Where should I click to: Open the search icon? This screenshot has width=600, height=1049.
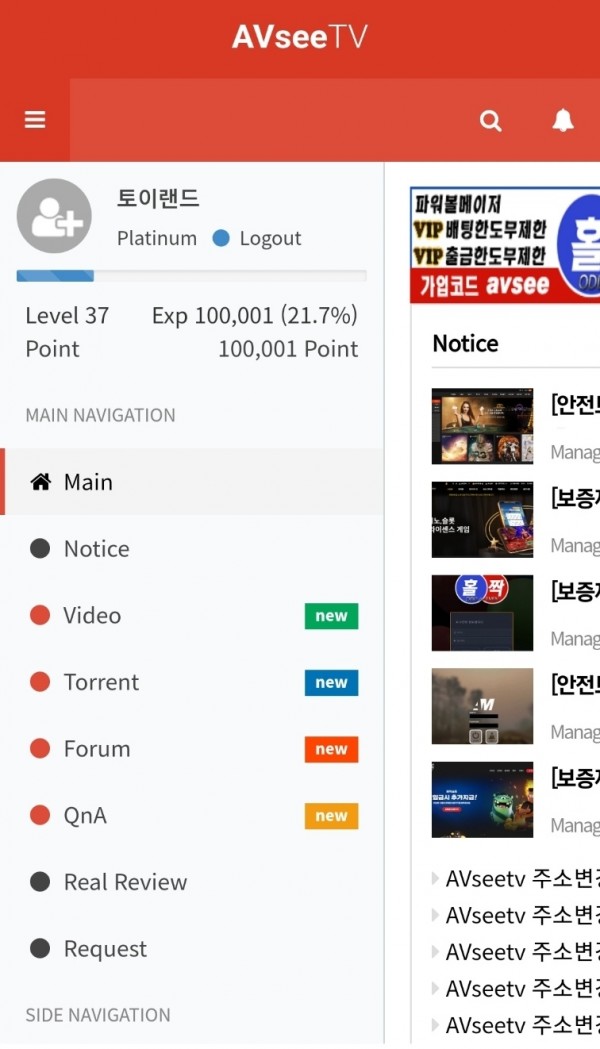pyautogui.click(x=490, y=120)
